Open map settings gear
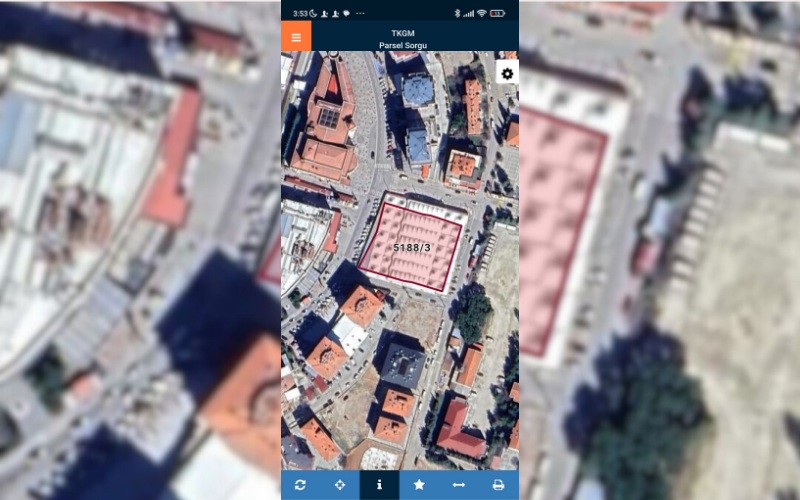 pyautogui.click(x=507, y=73)
